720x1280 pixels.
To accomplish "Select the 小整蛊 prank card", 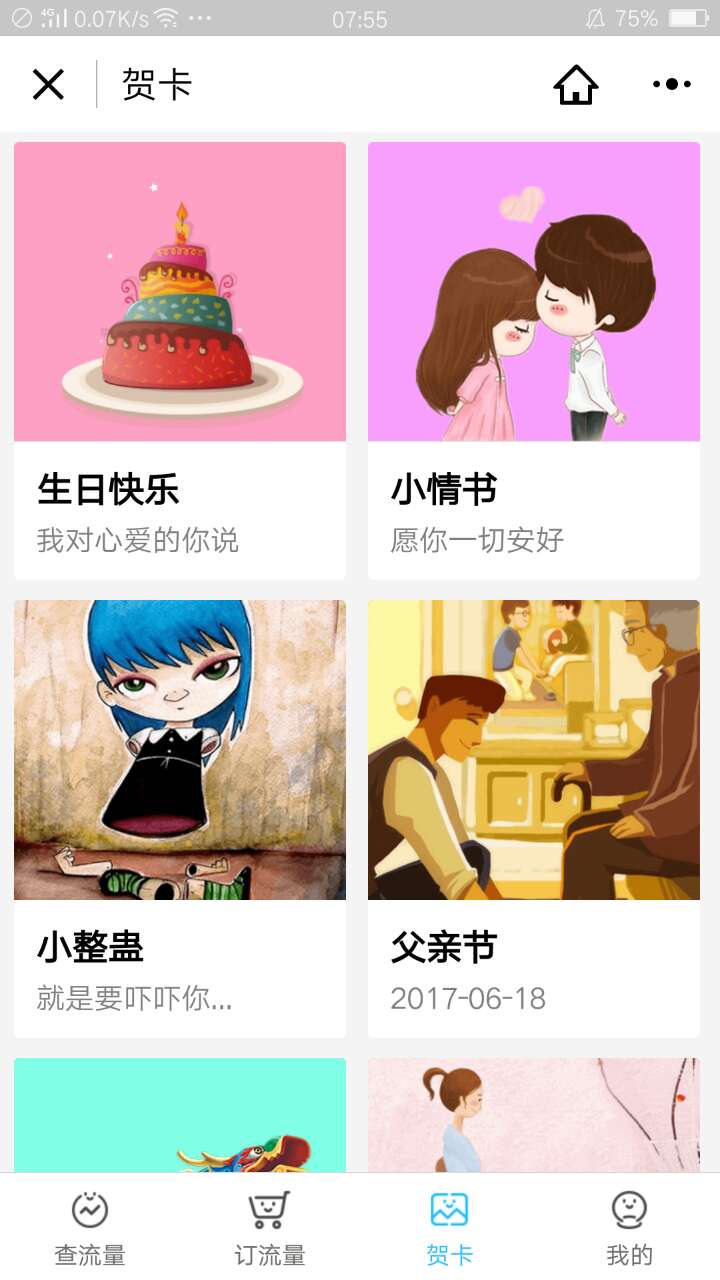I will tap(180, 819).
